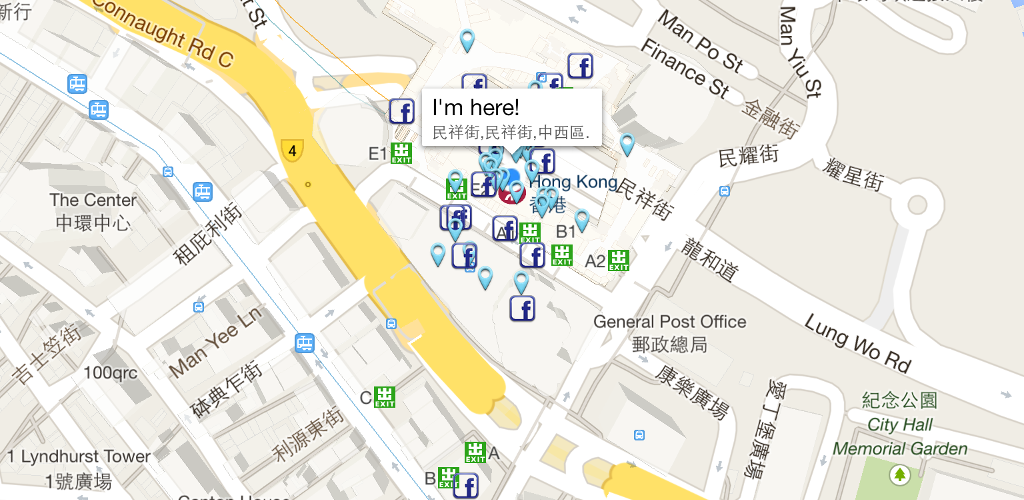Viewport: 1024px width, 500px height.
Task: Select Facebook marker beside the E1 exit
Action: tap(401, 111)
